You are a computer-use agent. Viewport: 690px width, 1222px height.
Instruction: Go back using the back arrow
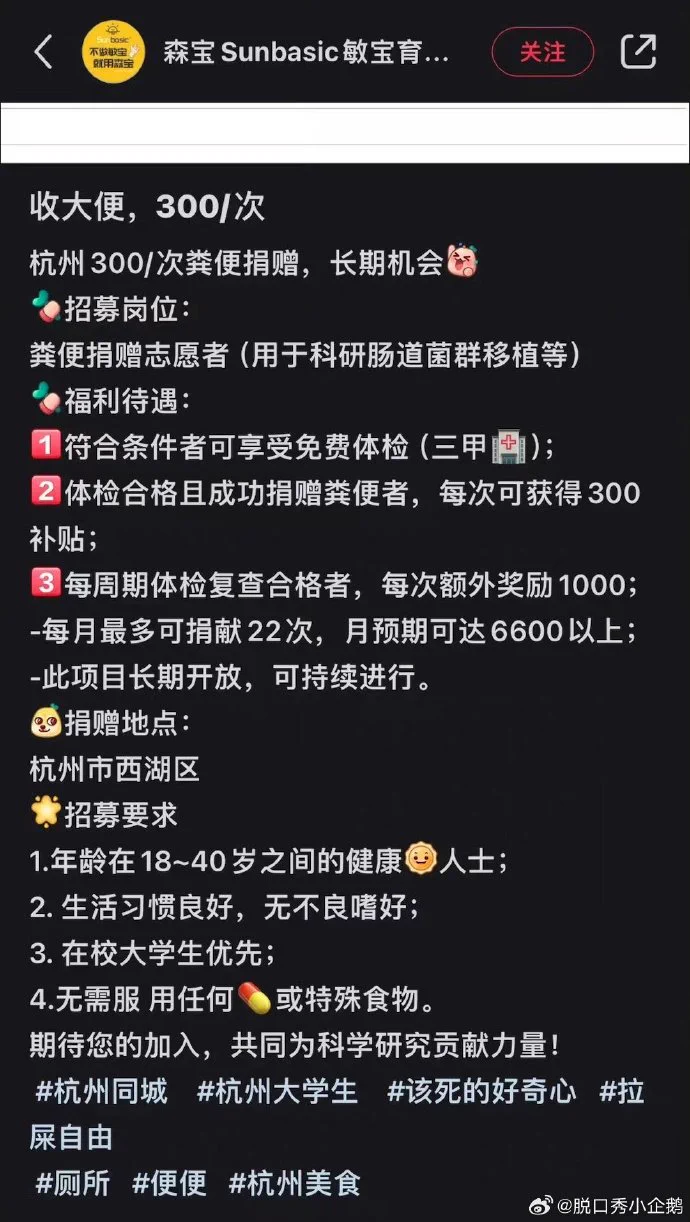pyautogui.click(x=43, y=52)
